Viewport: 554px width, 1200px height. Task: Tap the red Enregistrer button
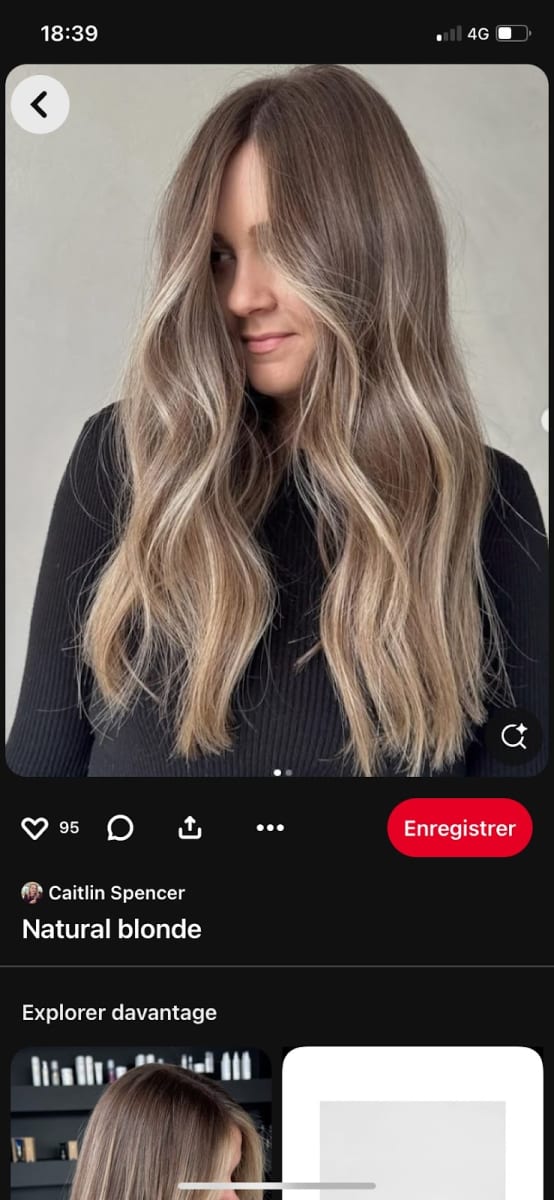coord(459,828)
